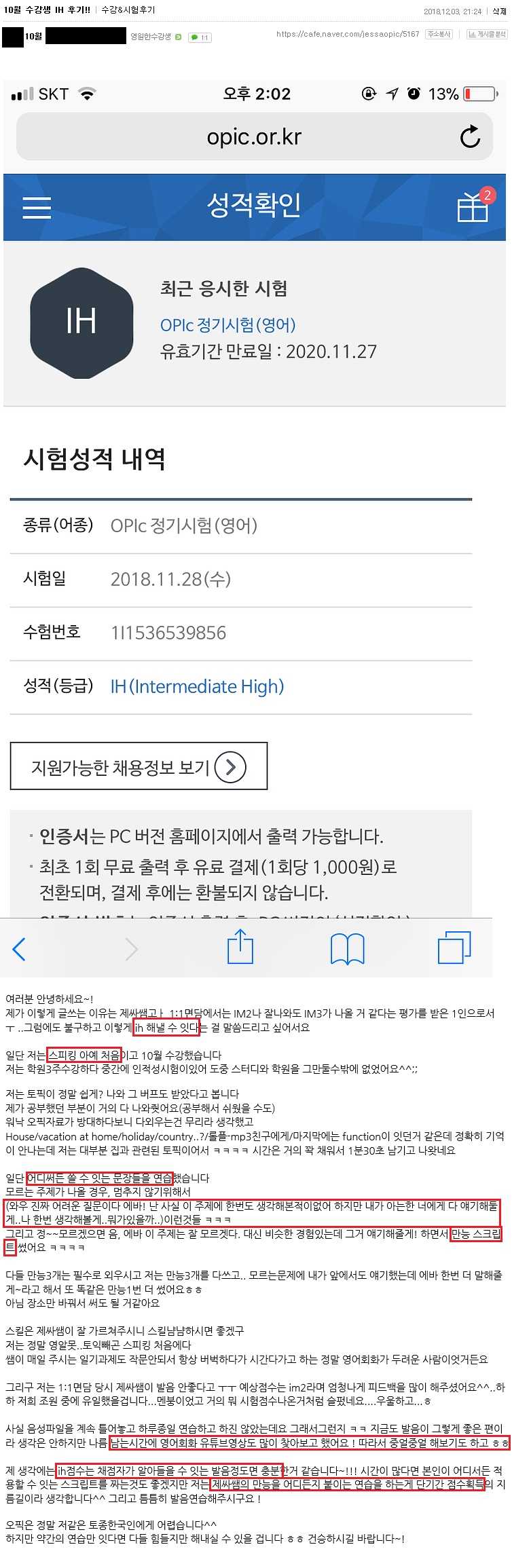Delete the post with 삭제

point(500,11)
